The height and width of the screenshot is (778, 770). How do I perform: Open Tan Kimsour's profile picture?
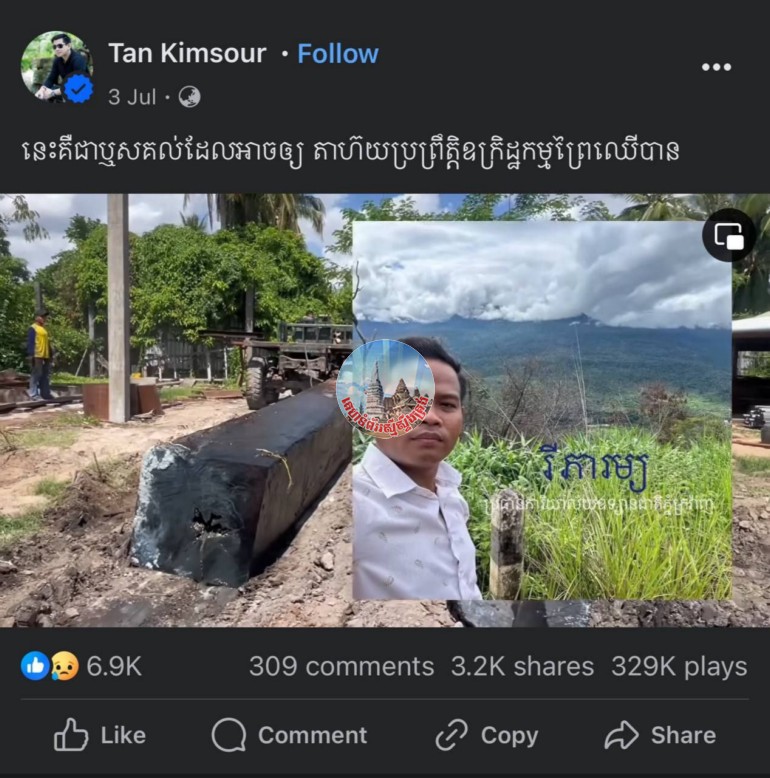click(x=56, y=66)
